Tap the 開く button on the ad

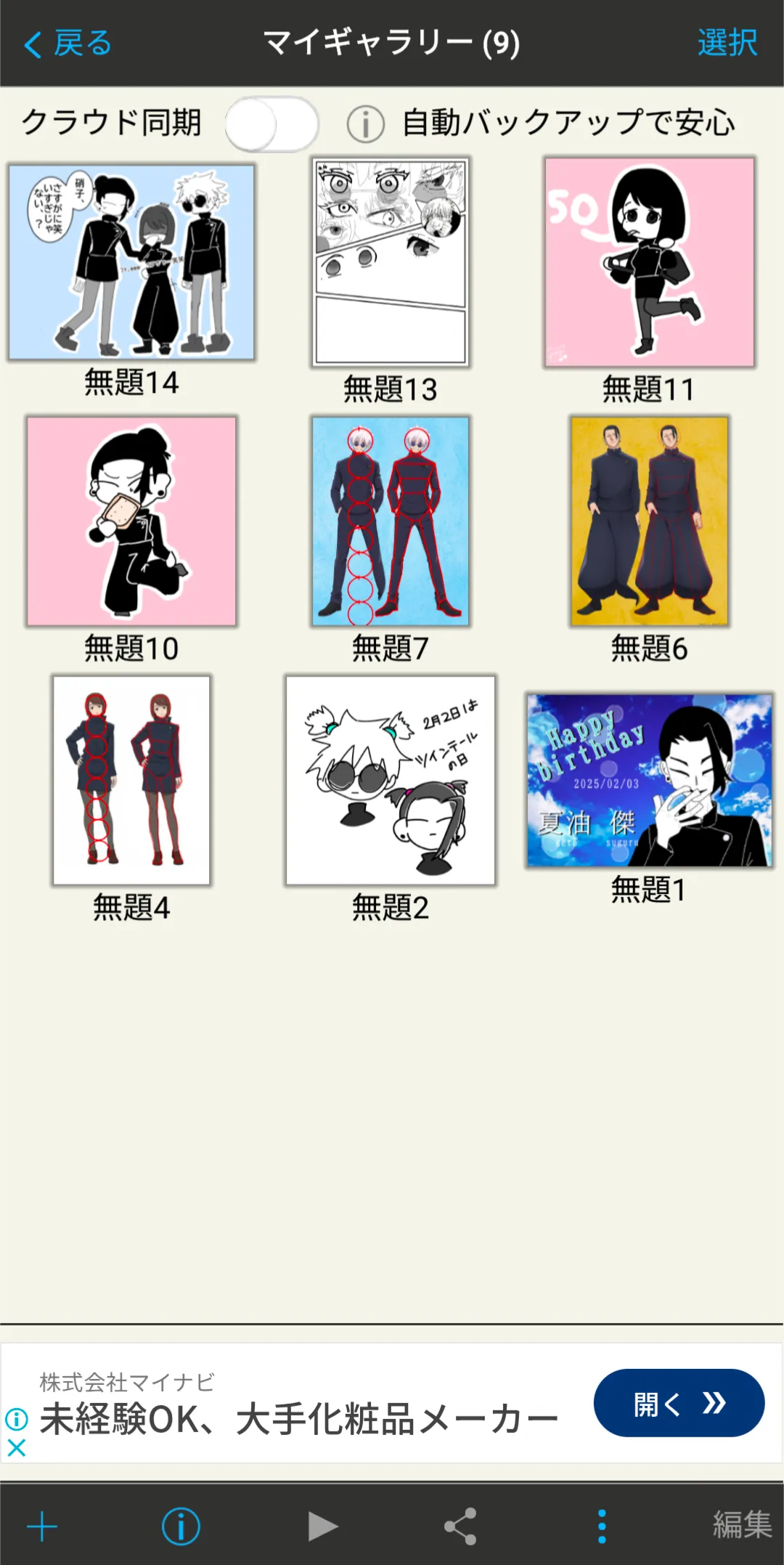pyautogui.click(x=679, y=1403)
